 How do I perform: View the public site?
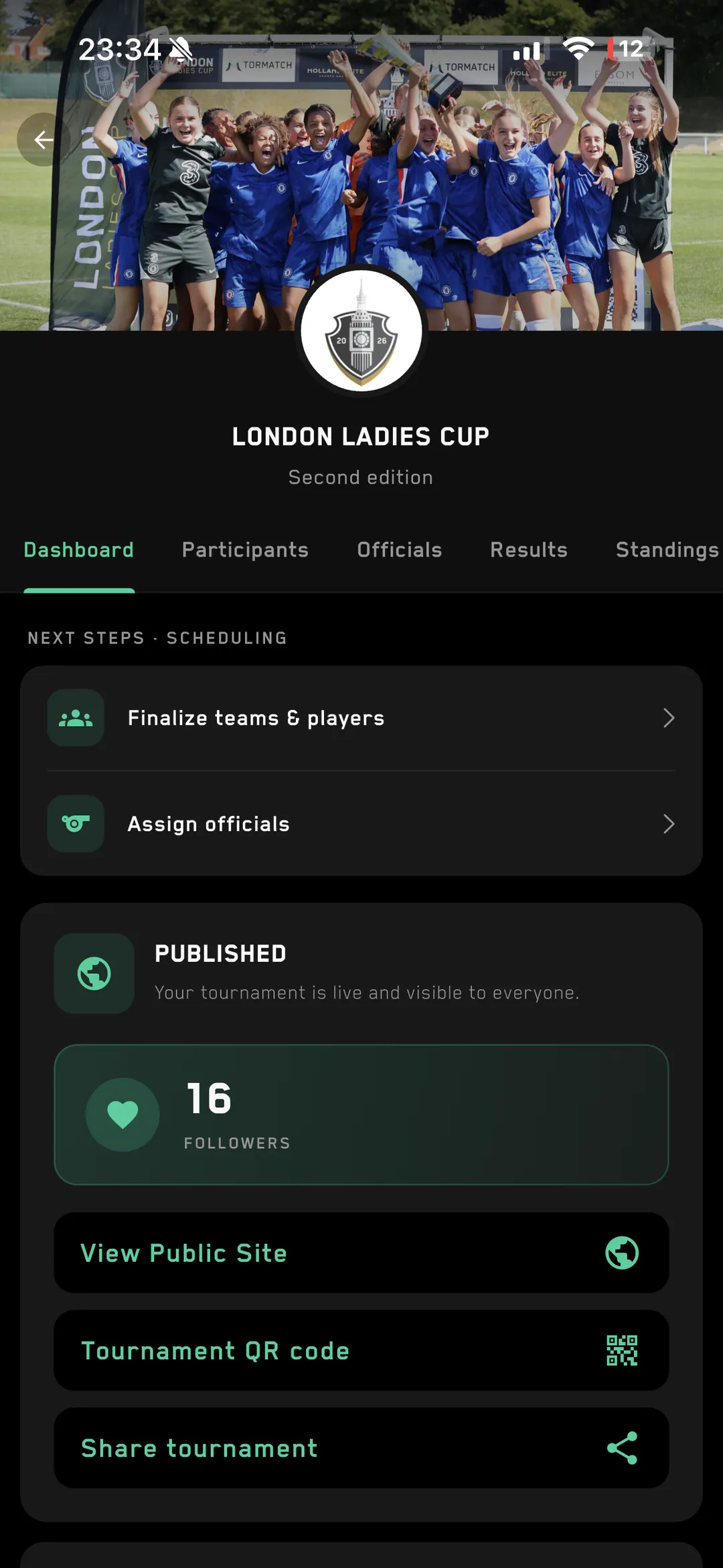[x=361, y=1253]
